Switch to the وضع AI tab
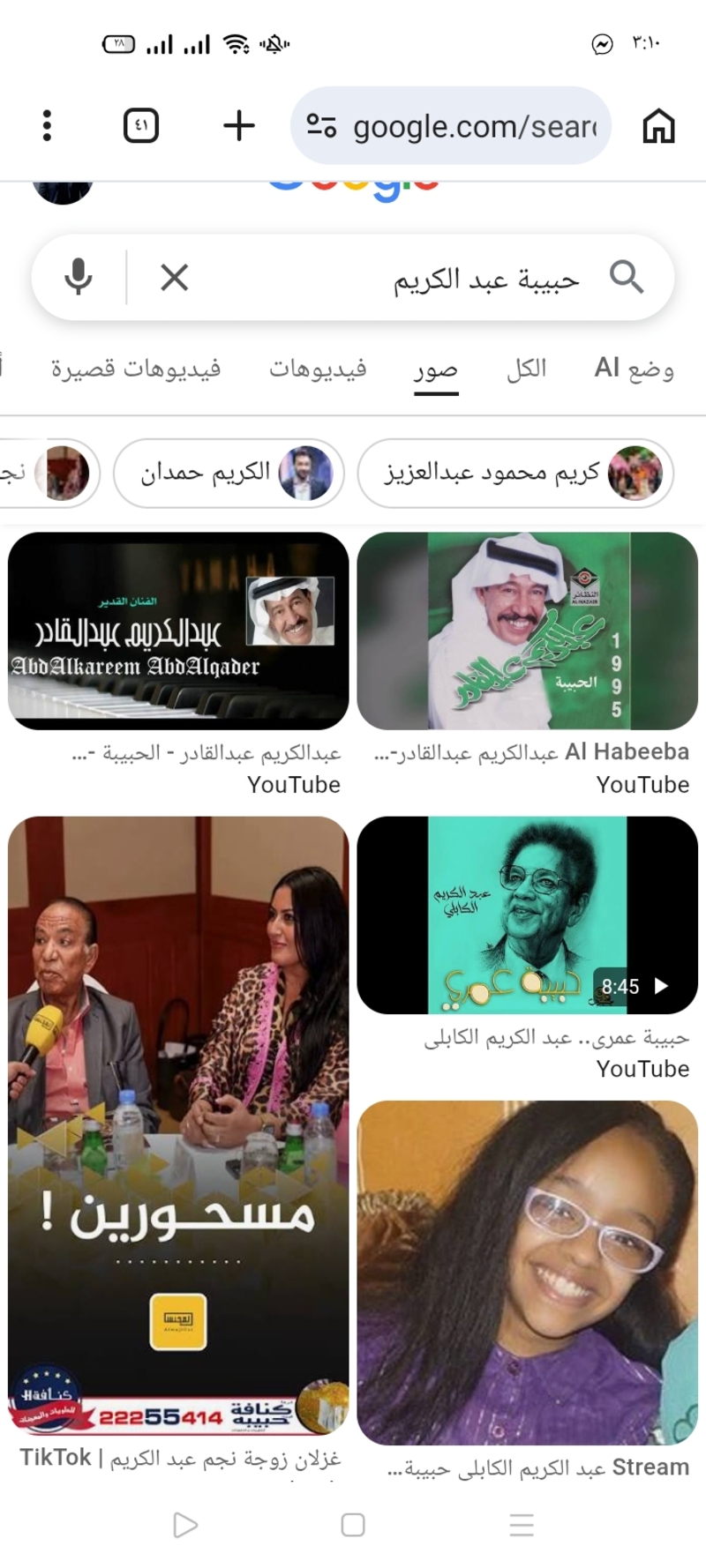The width and height of the screenshot is (706, 1568). pyautogui.click(x=634, y=369)
